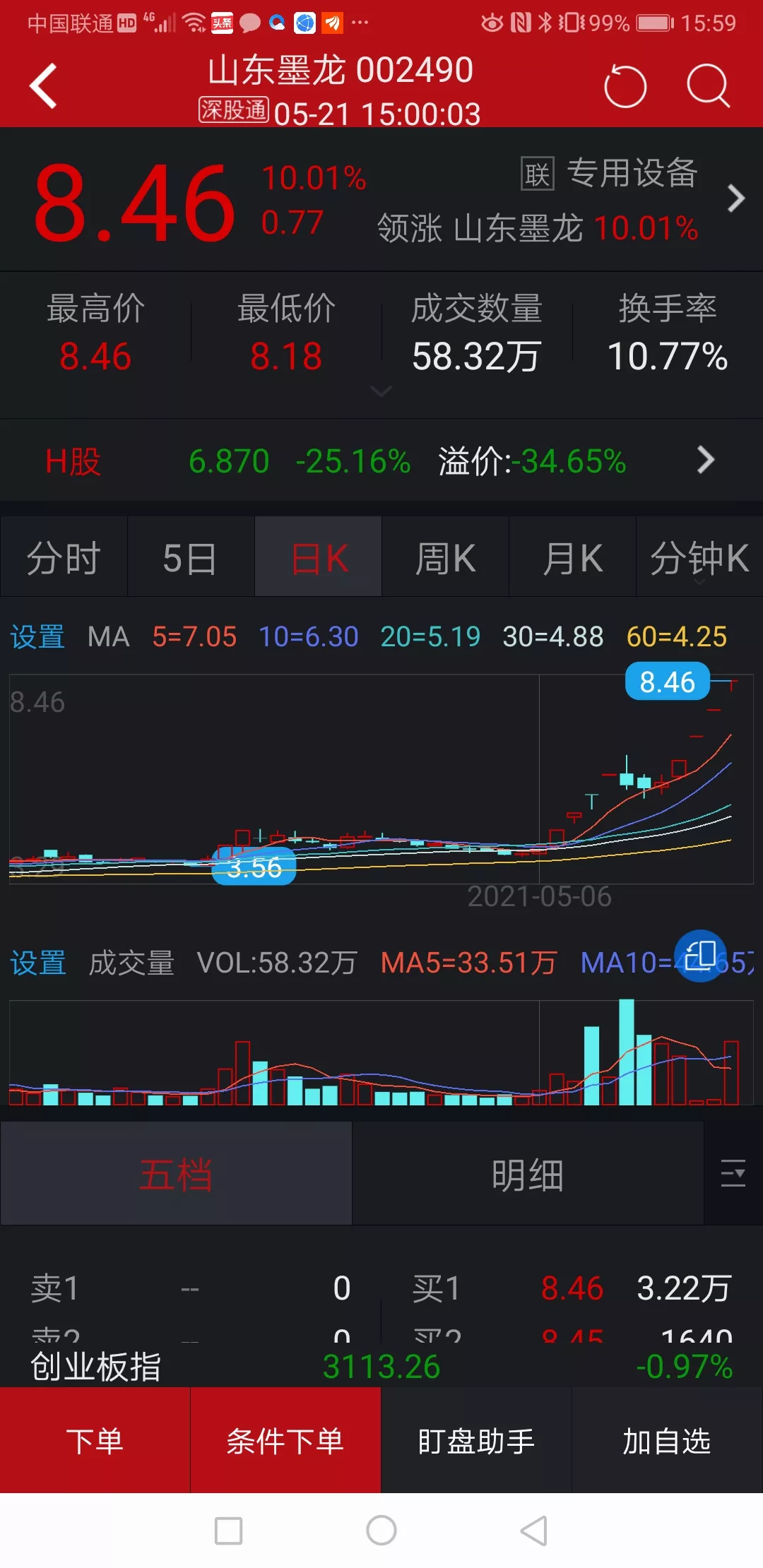Open the H股 quote row
The width and height of the screenshot is (763, 1568).
pos(381,461)
